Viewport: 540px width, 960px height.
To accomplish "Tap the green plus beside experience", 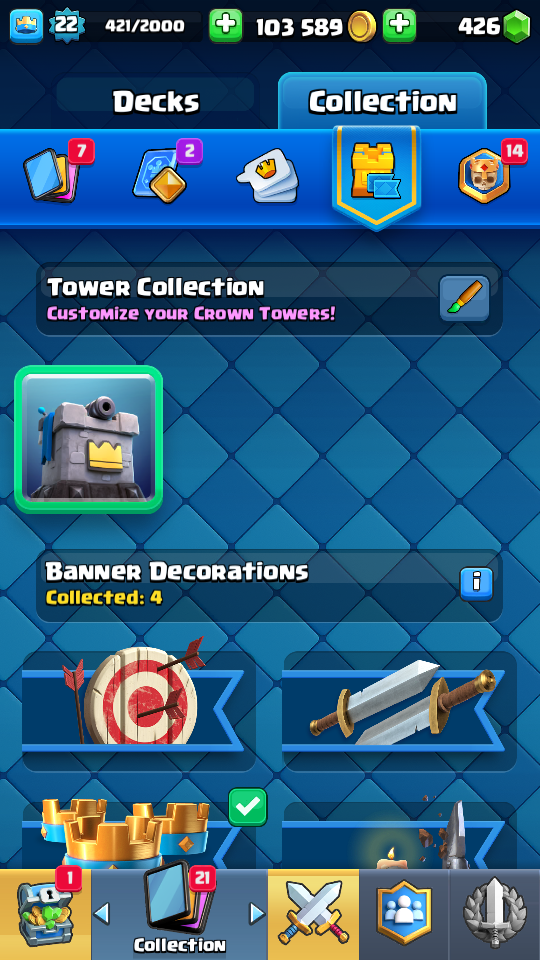I will point(225,26).
